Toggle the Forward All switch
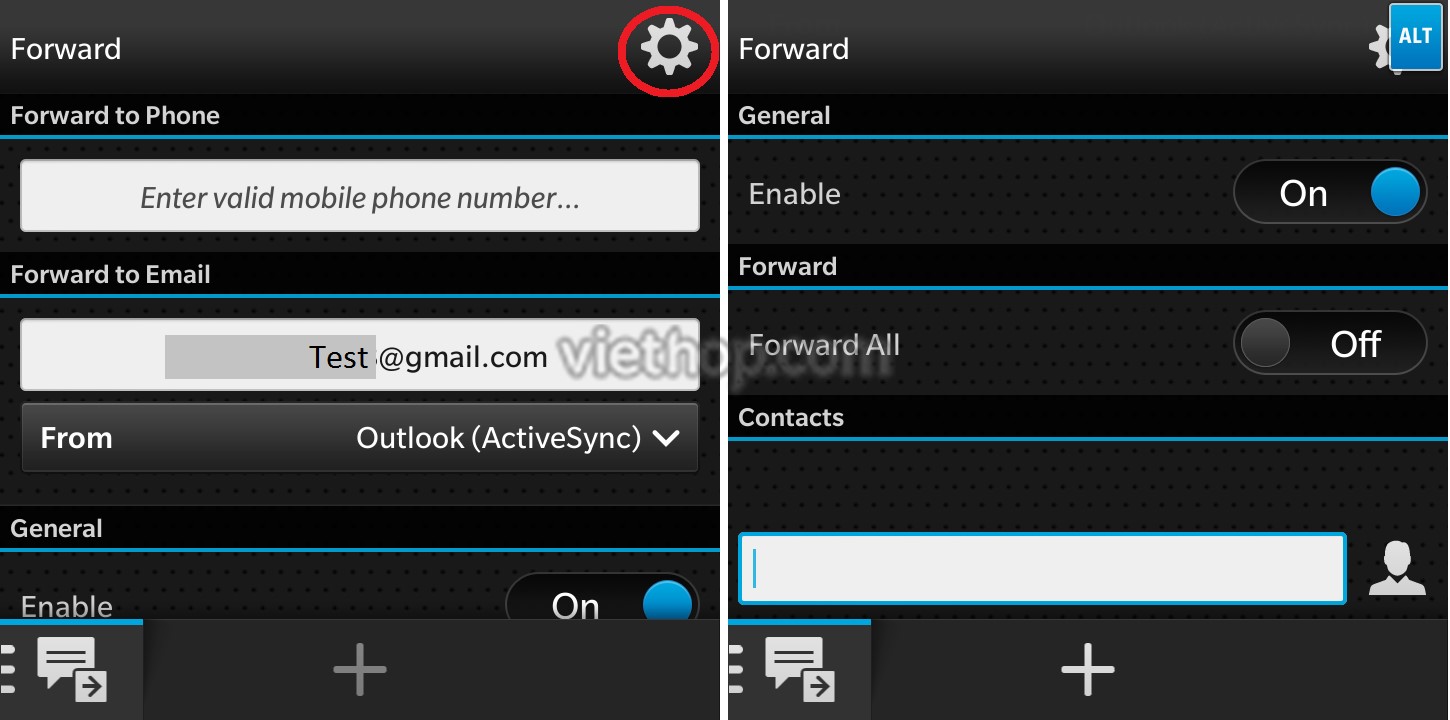The width and height of the screenshot is (1450, 720). [1329, 344]
